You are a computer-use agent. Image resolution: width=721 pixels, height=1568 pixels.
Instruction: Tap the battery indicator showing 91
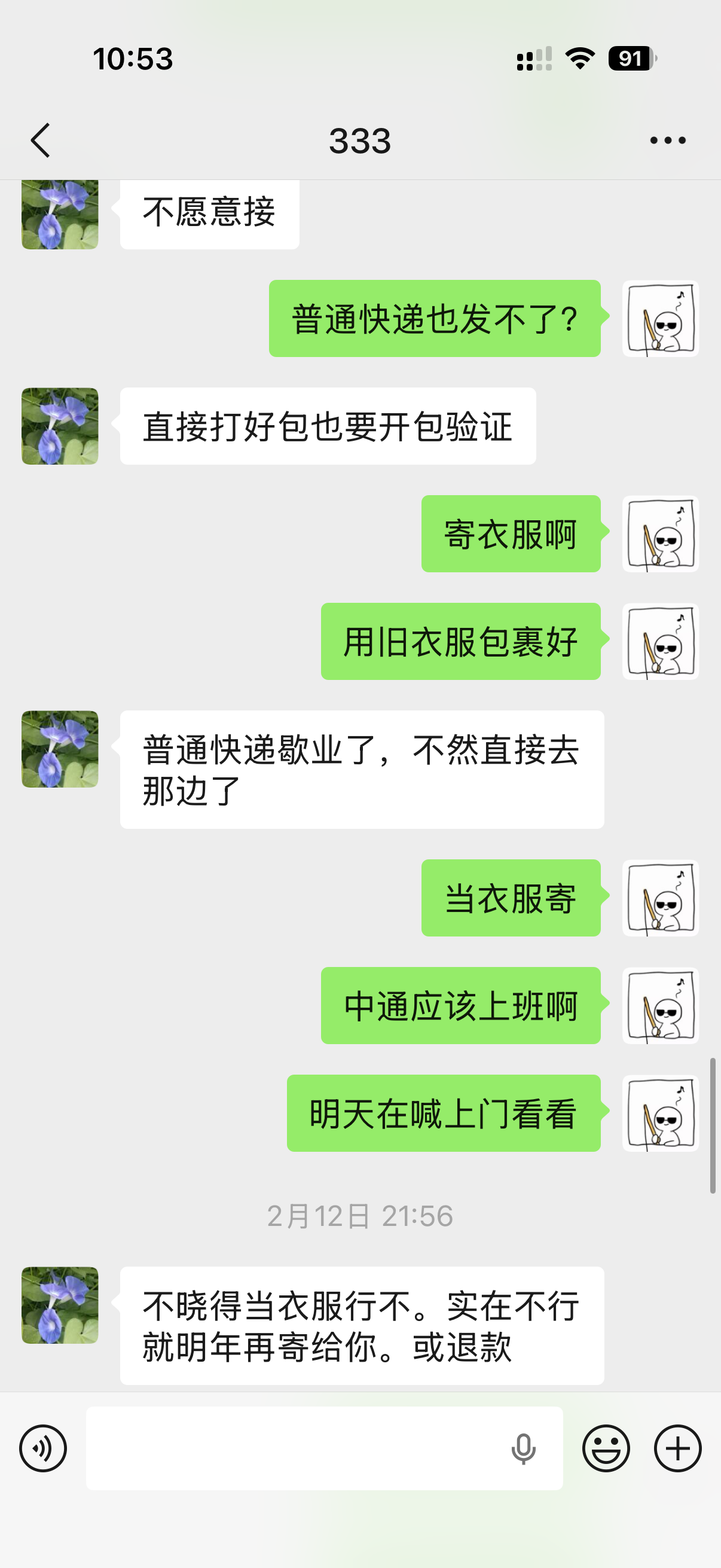630,59
